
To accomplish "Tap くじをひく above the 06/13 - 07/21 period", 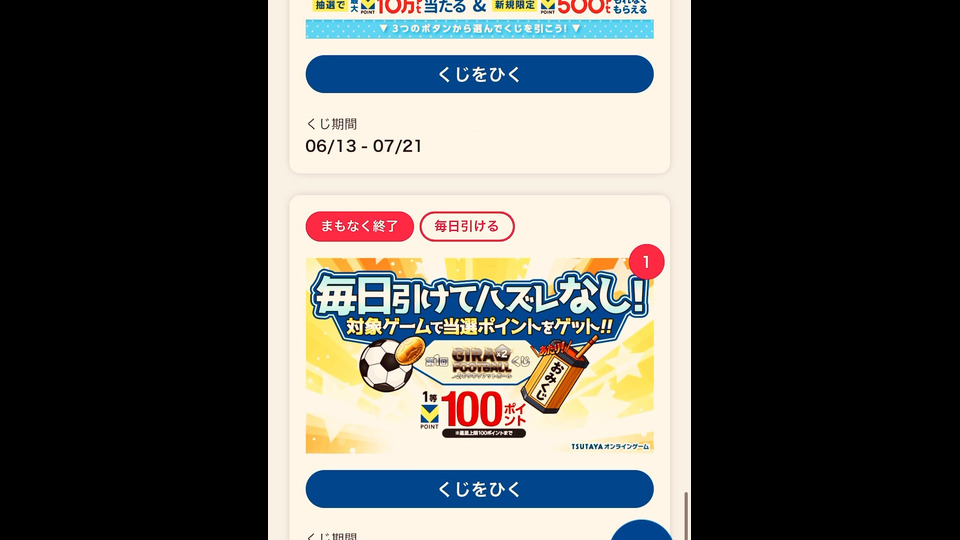I will point(479,75).
